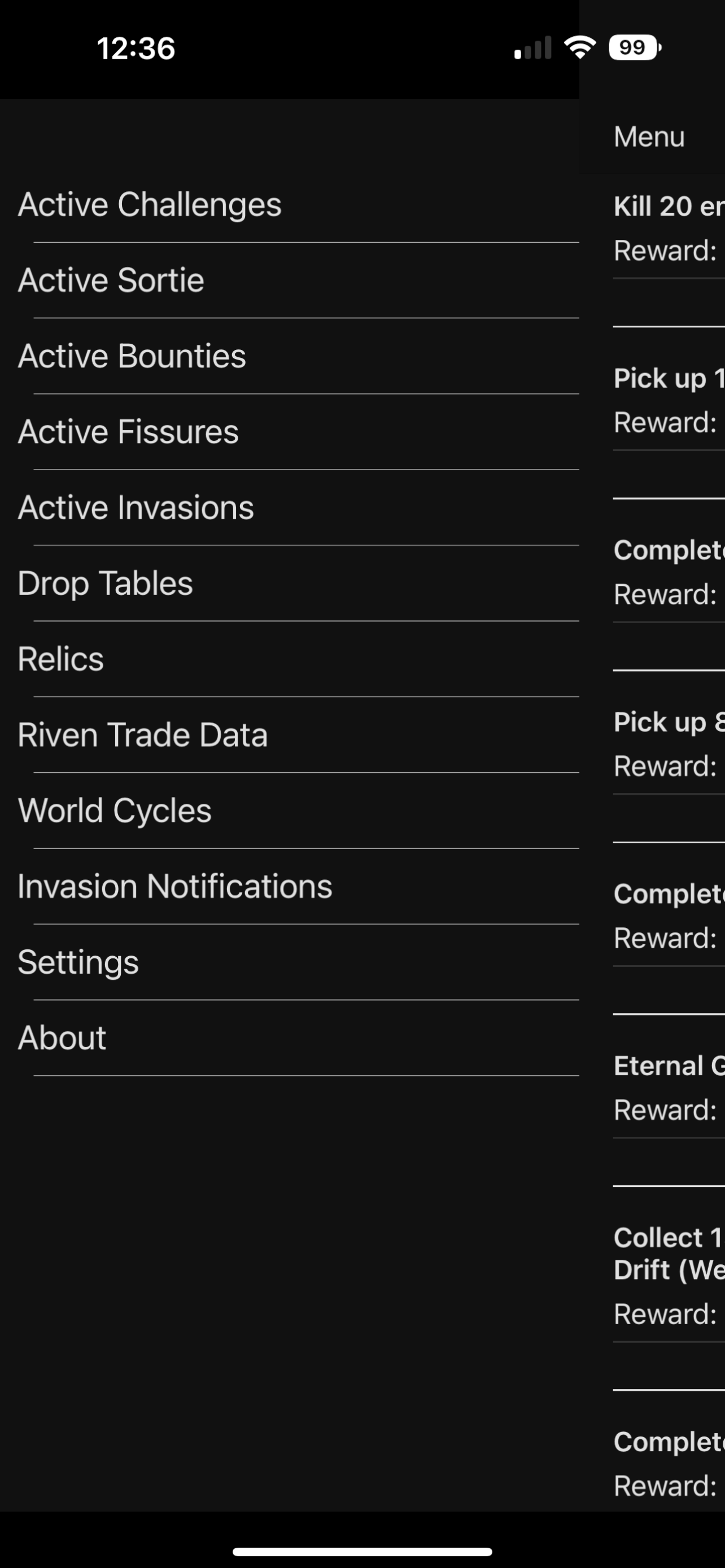Viewport: 725px width, 1568px height.
Task: Open the Active Challenges section
Action: tap(150, 203)
